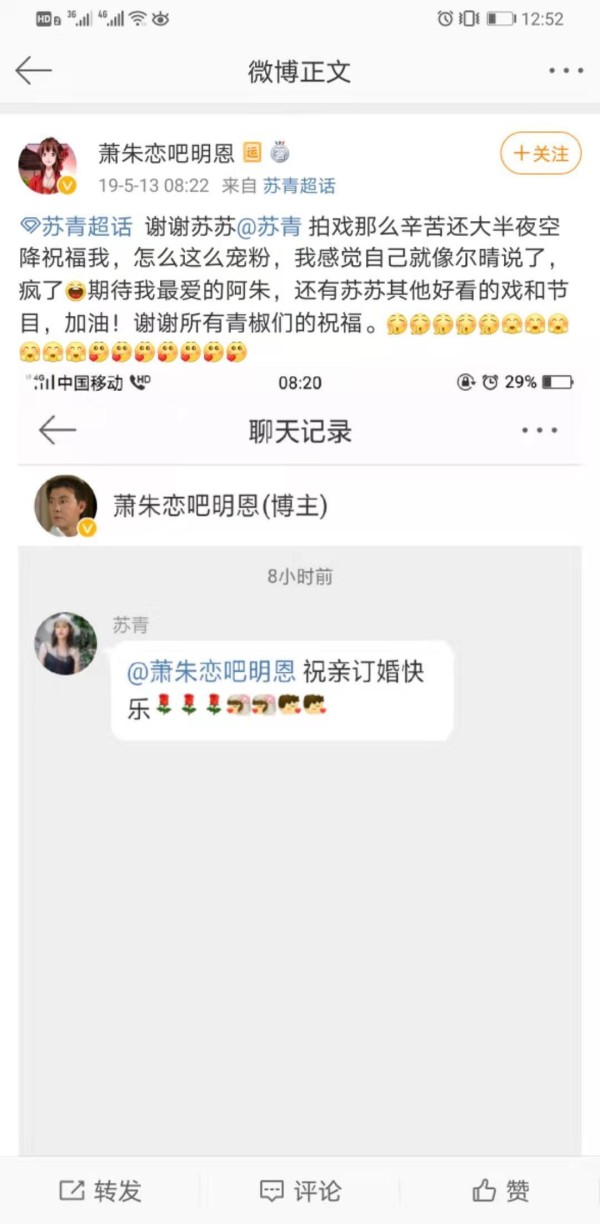The width and height of the screenshot is (600, 1224).
Task: Repost this Weibo via 转发
Action: [x=100, y=1190]
